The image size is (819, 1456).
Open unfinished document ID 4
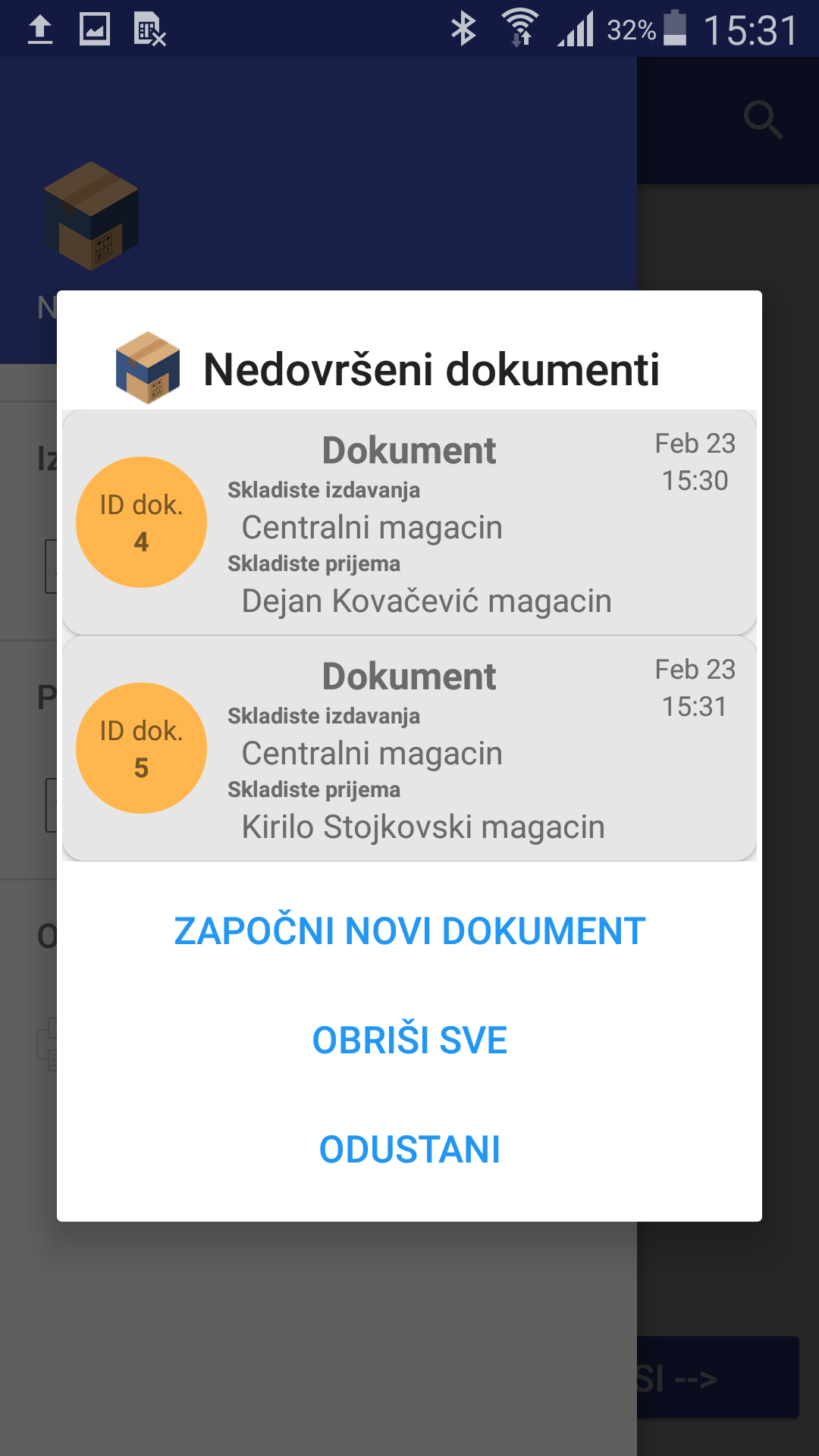click(409, 523)
